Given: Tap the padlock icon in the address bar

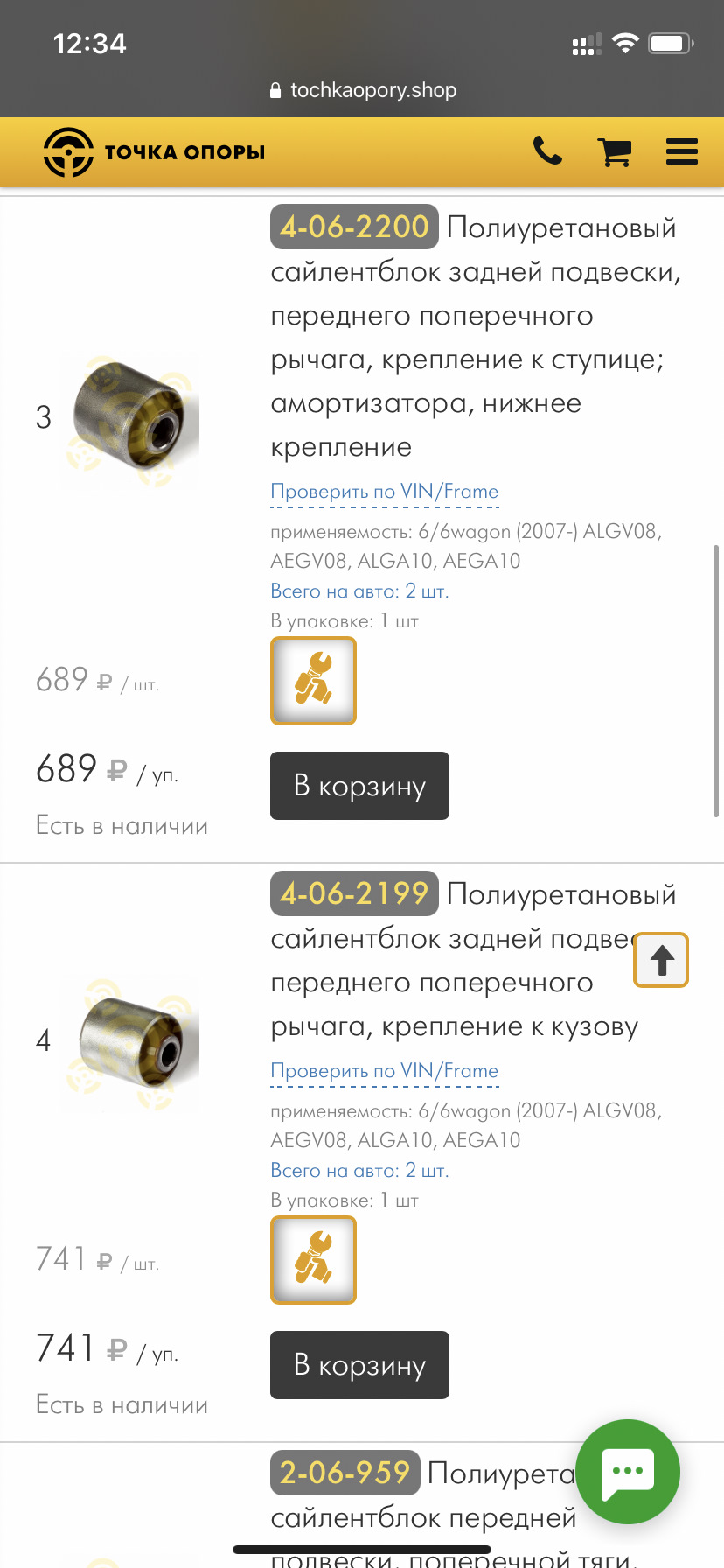Looking at the screenshot, I should click(x=274, y=90).
